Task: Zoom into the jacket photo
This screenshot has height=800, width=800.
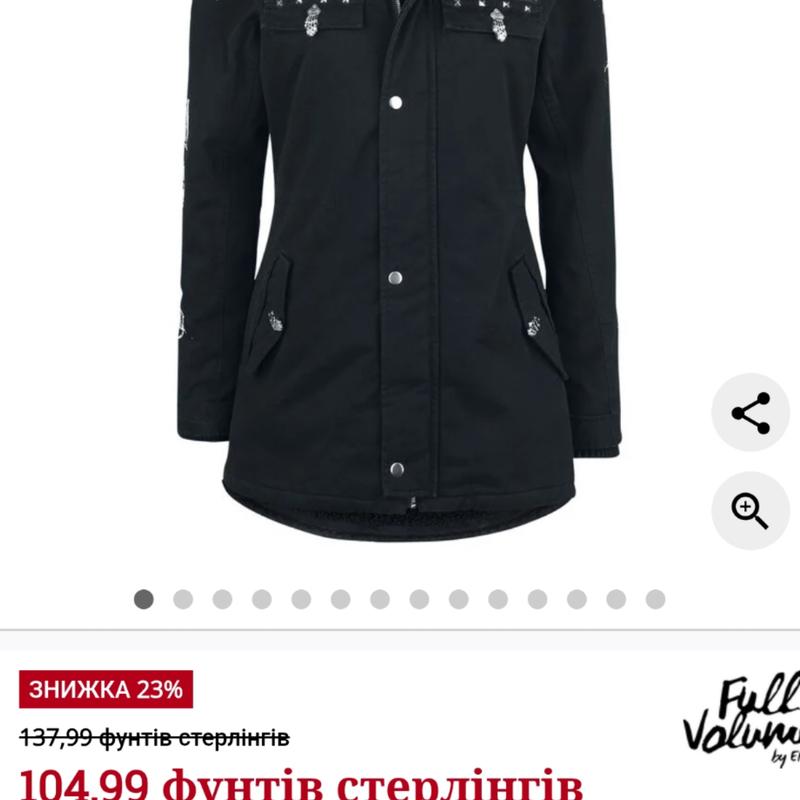Action: pos(750,510)
